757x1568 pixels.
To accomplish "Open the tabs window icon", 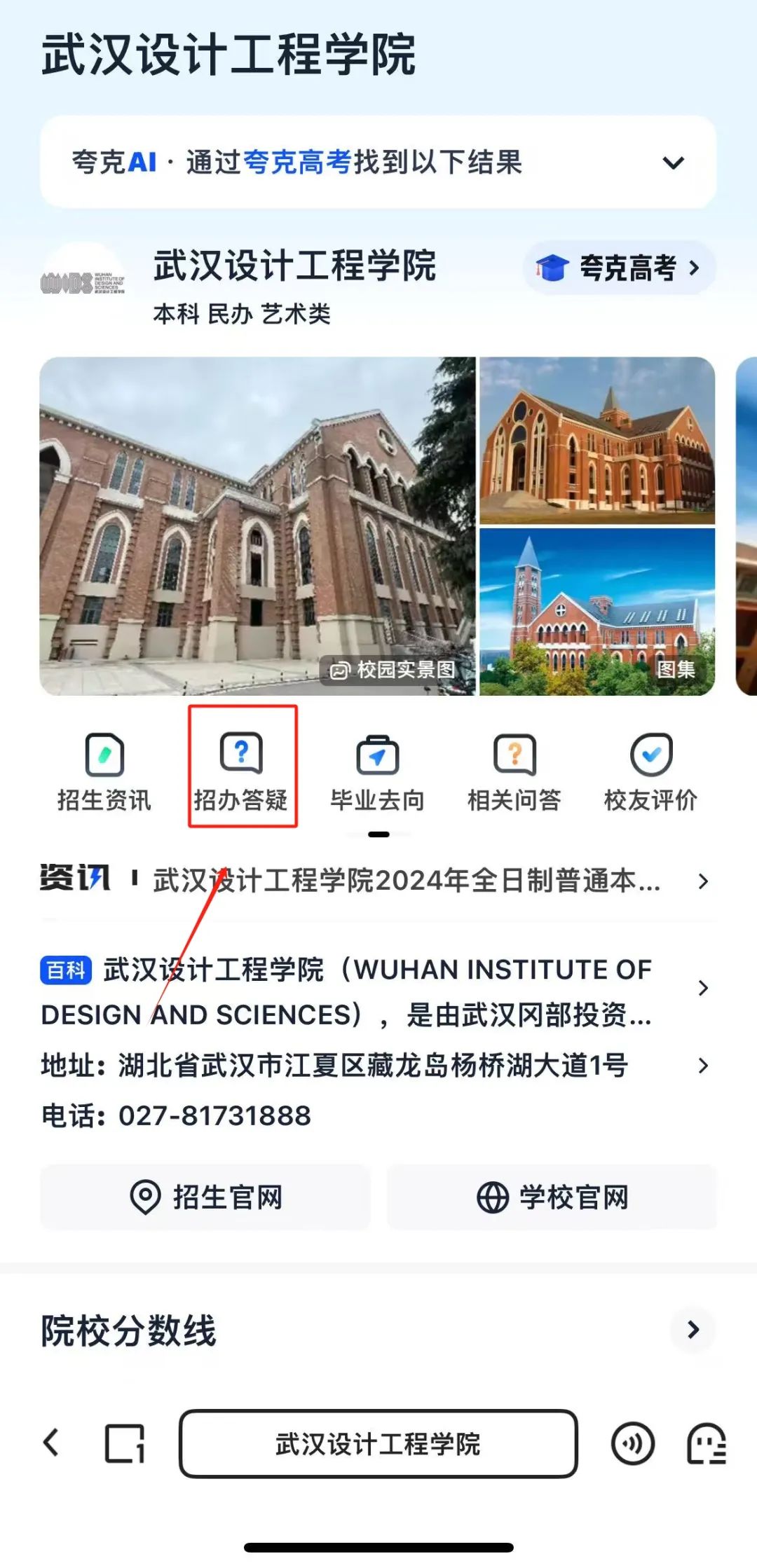I will tap(125, 1443).
